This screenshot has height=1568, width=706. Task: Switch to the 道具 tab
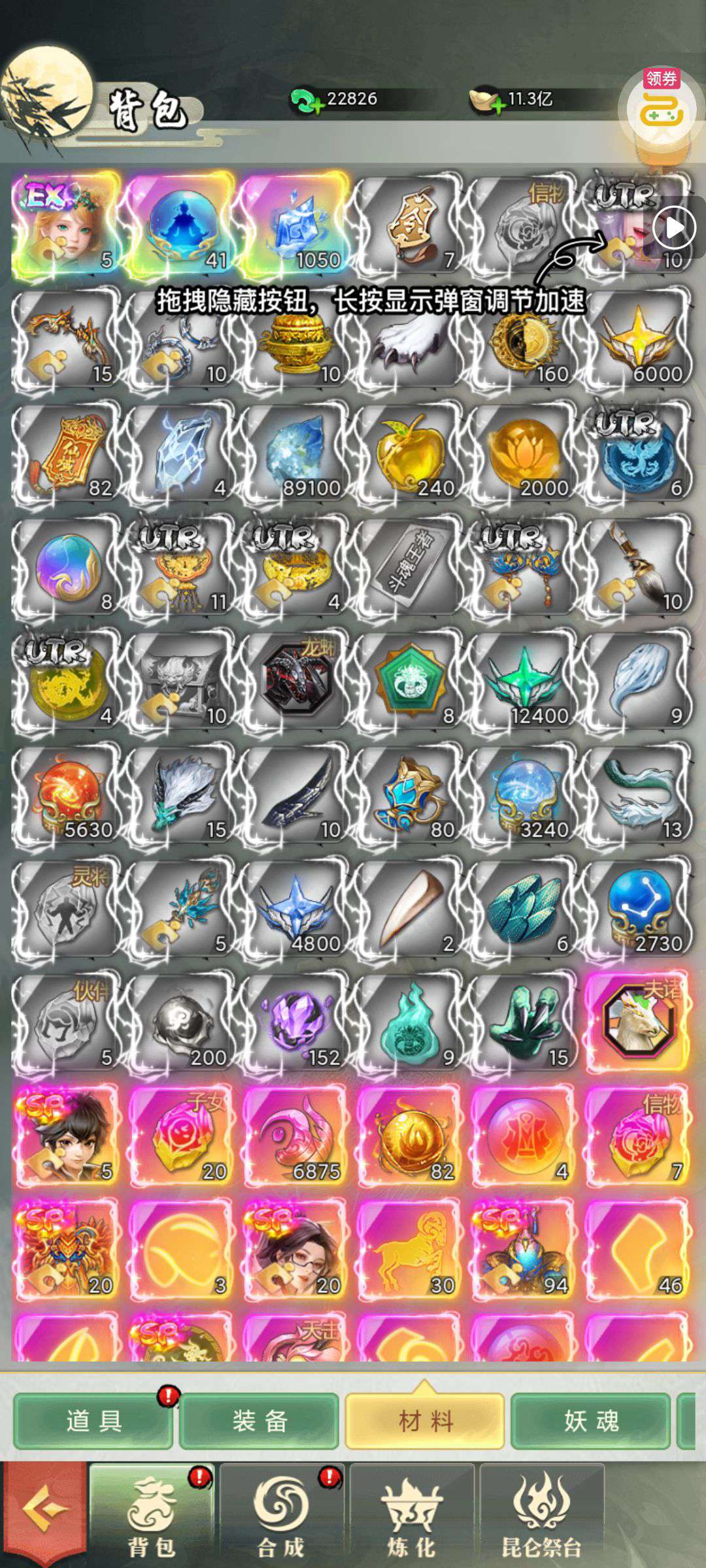coord(93,1421)
